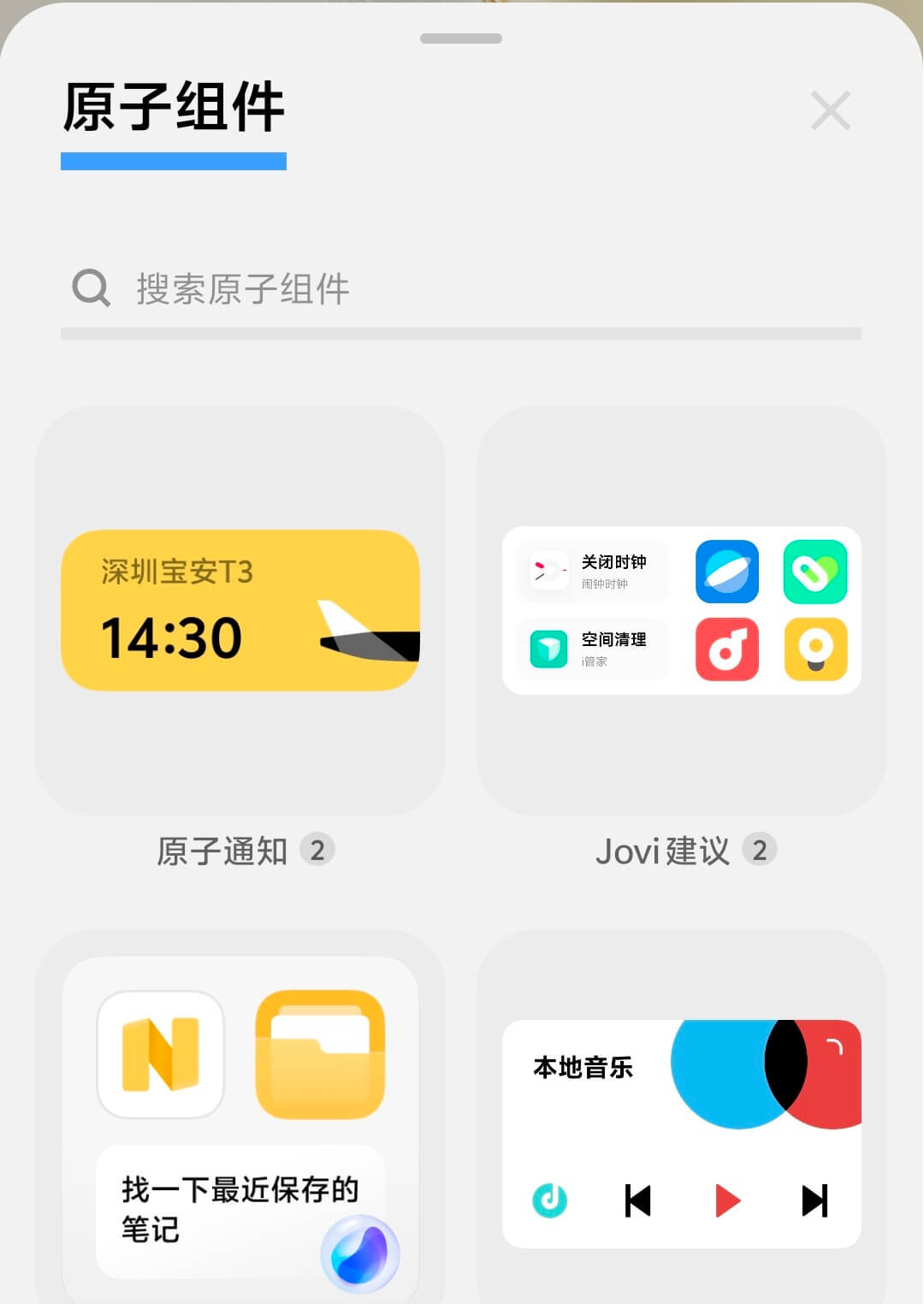This screenshot has width=924, height=1304.
Task: Open the red i音乐 app icon
Action: coord(726,648)
